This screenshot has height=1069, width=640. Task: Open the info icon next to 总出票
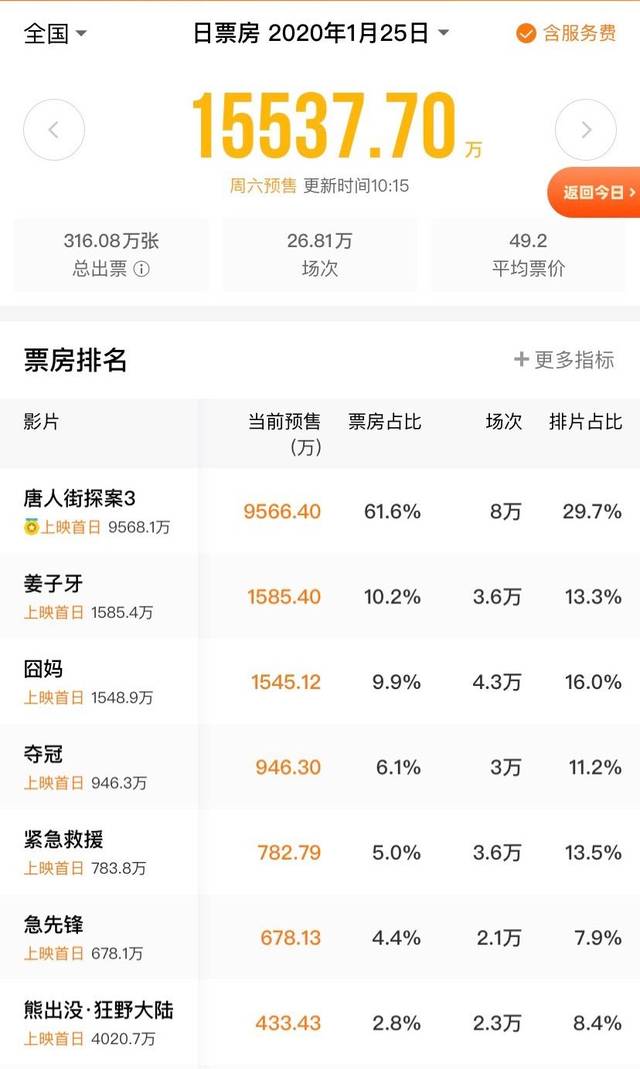141,269
